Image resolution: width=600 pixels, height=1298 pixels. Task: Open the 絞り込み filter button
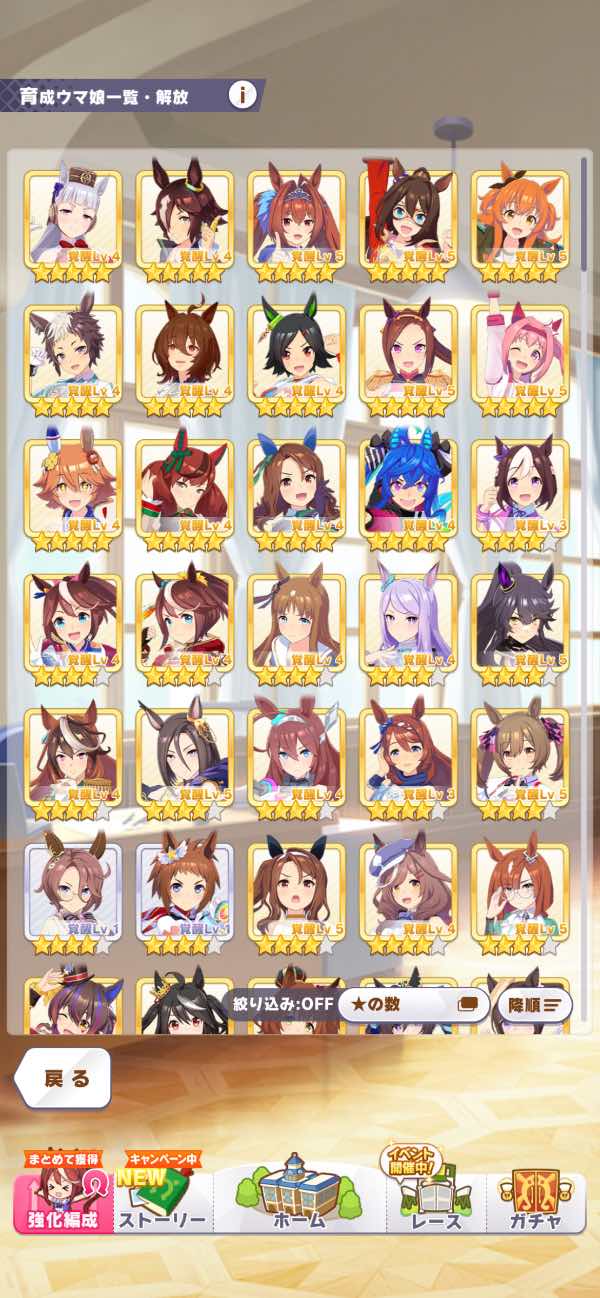point(278,1004)
